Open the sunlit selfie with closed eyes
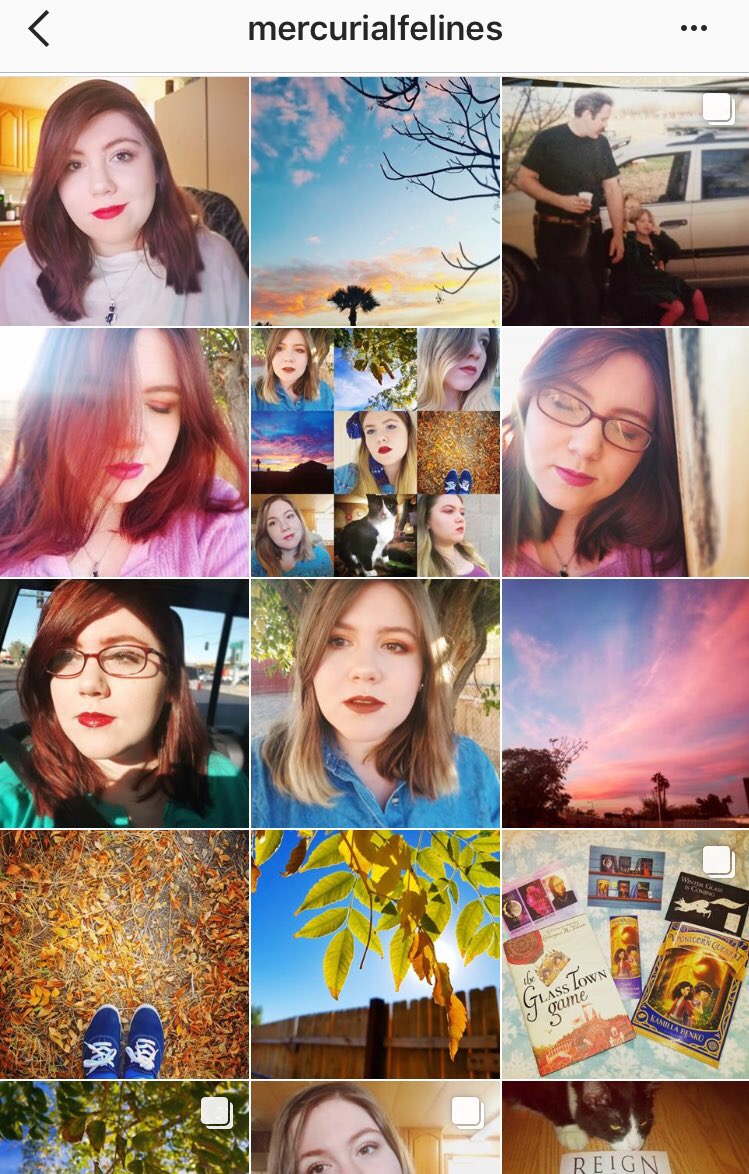749x1174 pixels. coord(124,452)
